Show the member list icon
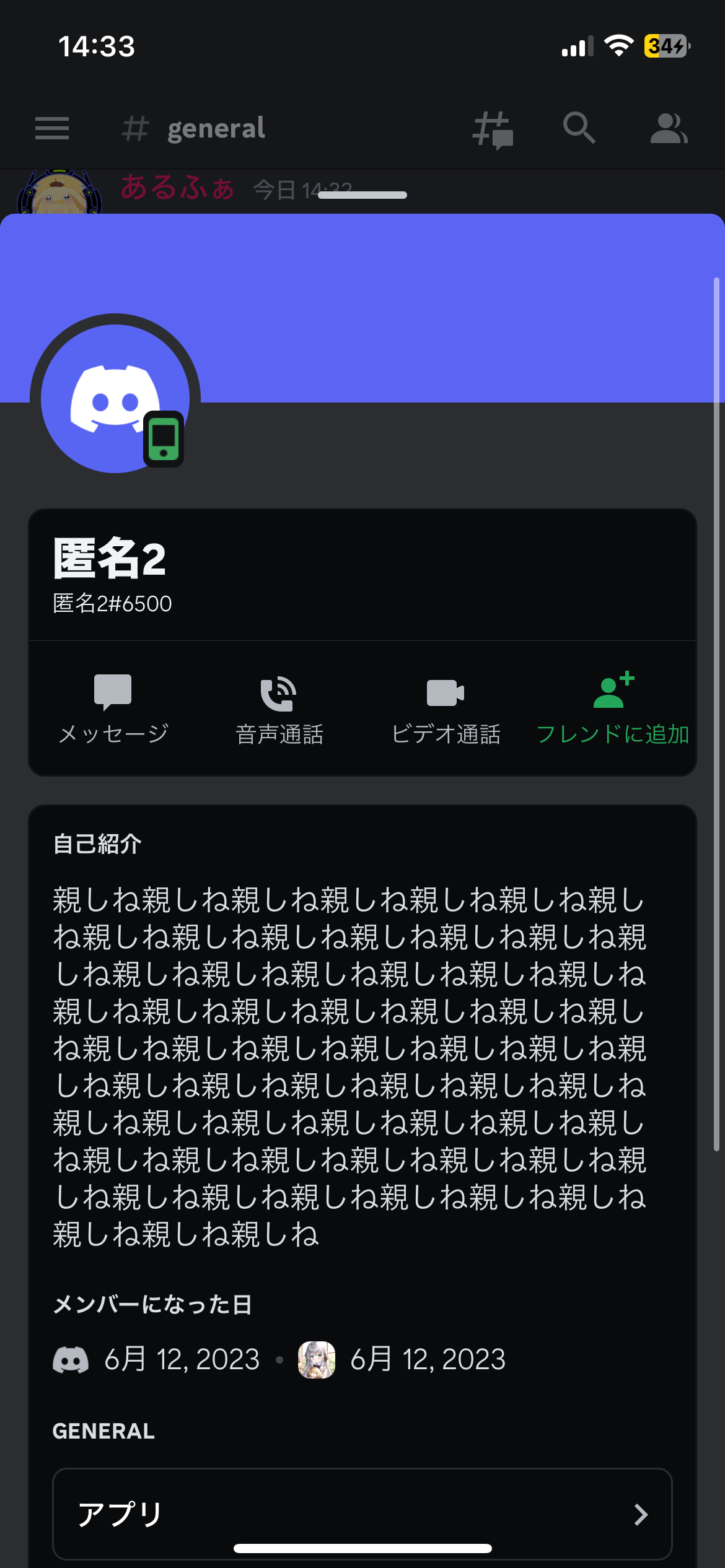725x1568 pixels. pos(669,128)
